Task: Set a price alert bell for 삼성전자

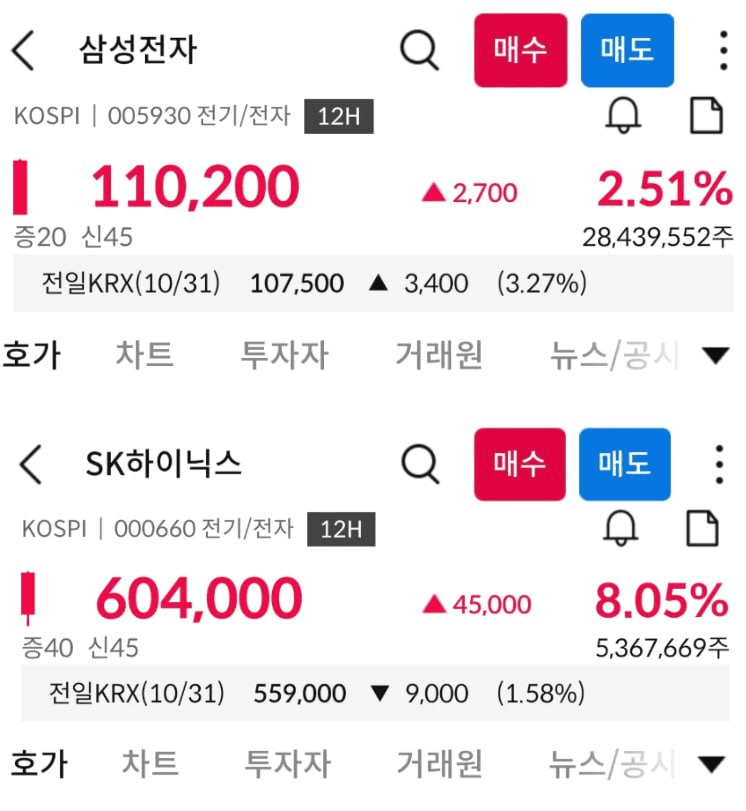Action: pos(624,117)
